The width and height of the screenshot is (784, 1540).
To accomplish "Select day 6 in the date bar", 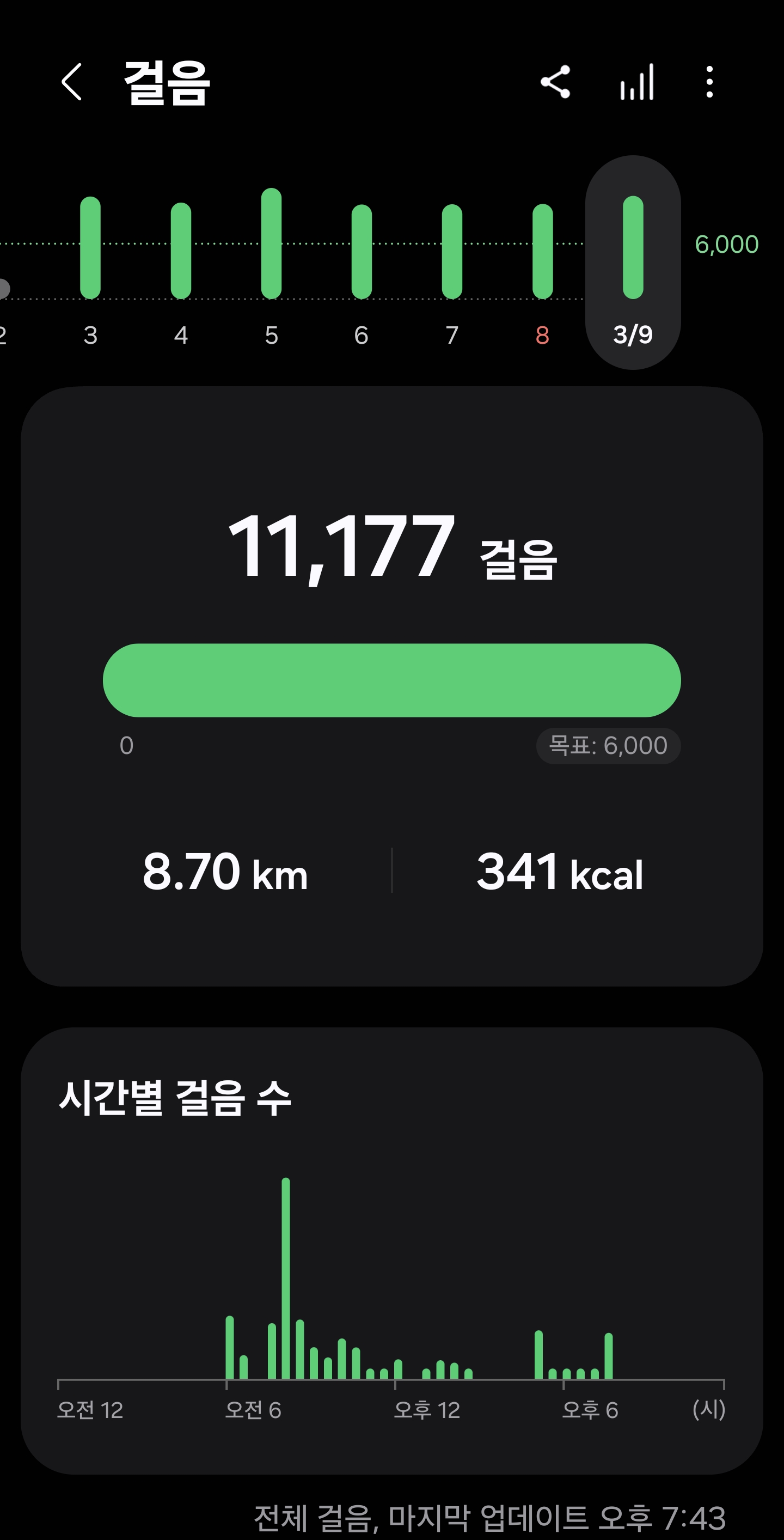I will [362, 263].
